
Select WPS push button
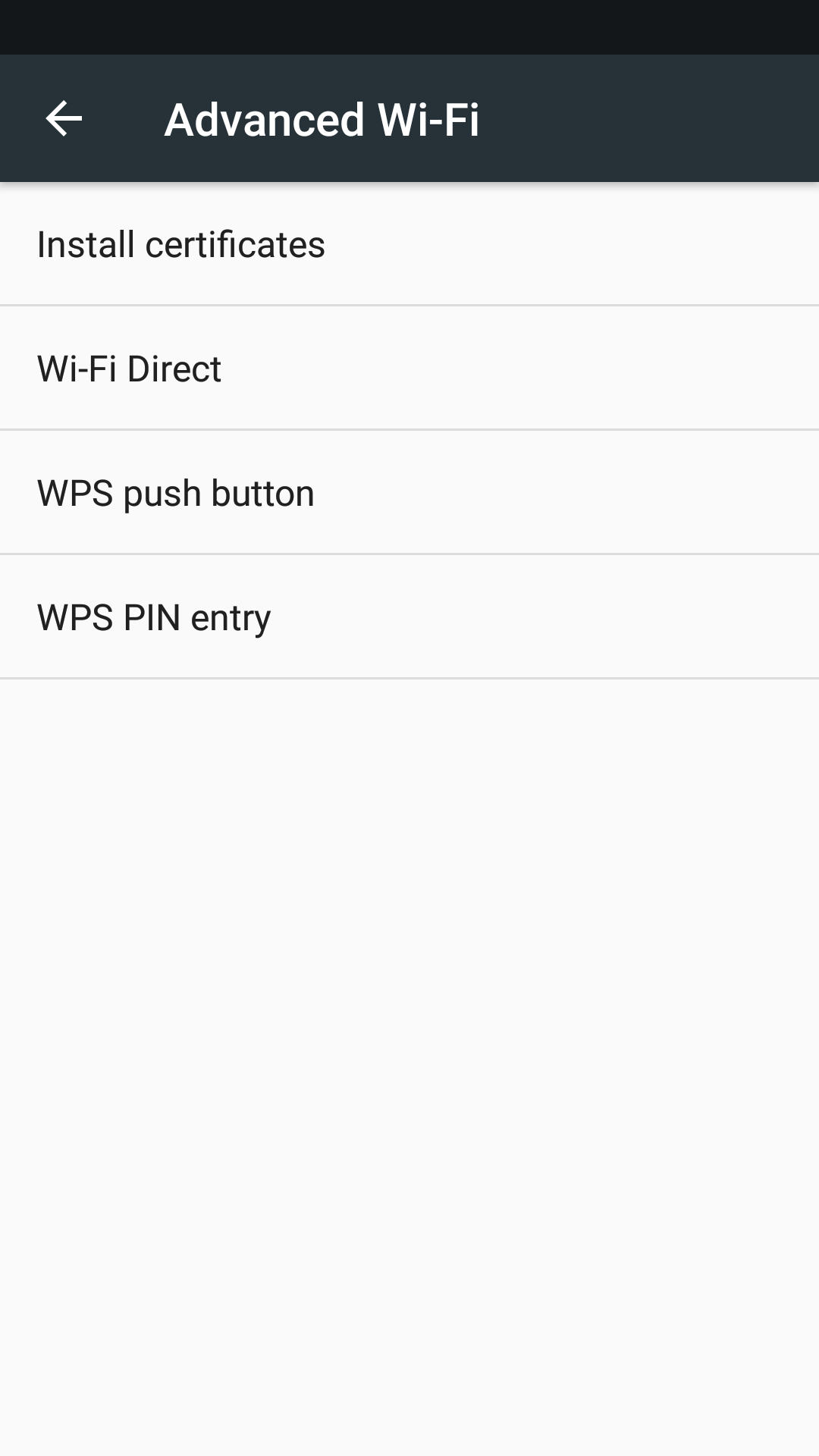409,493
